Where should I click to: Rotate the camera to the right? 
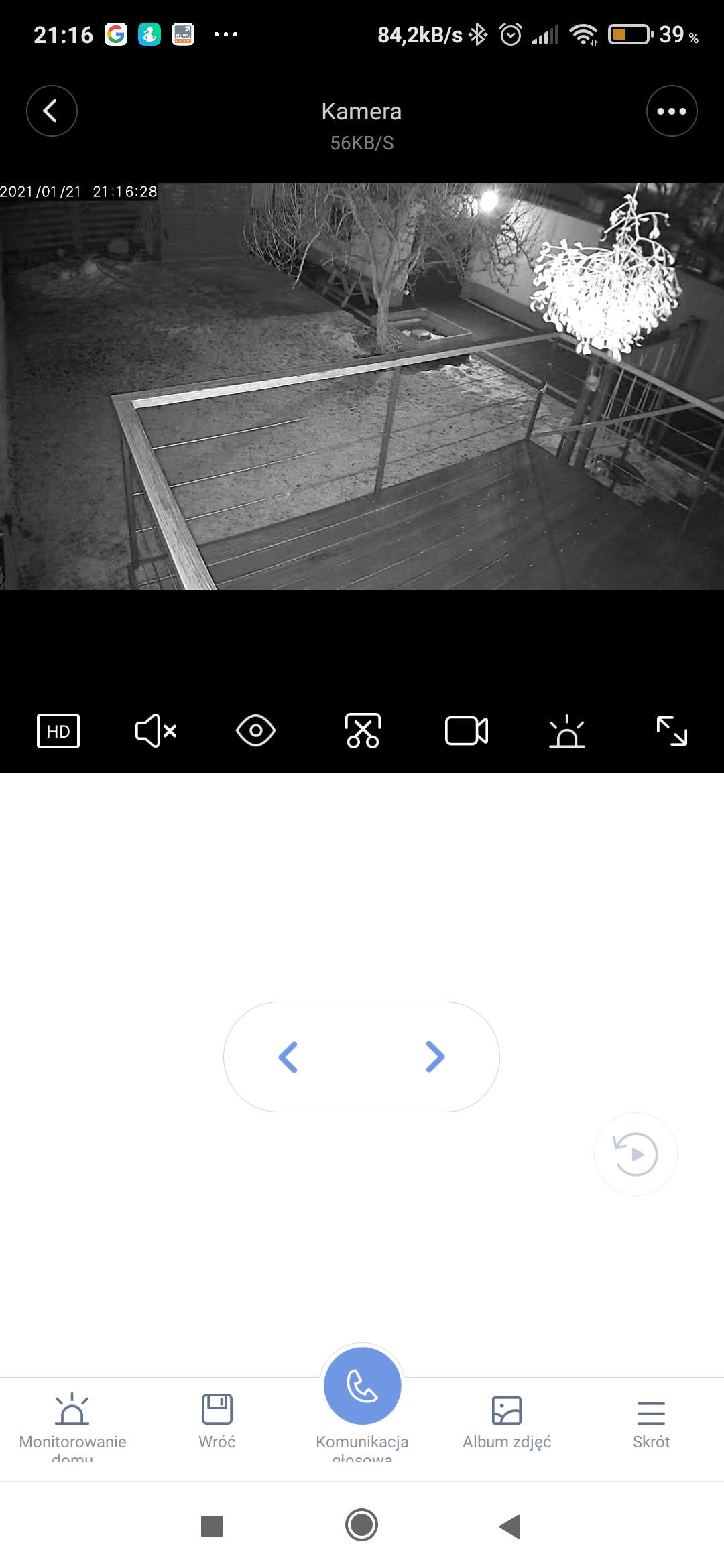[435, 1057]
